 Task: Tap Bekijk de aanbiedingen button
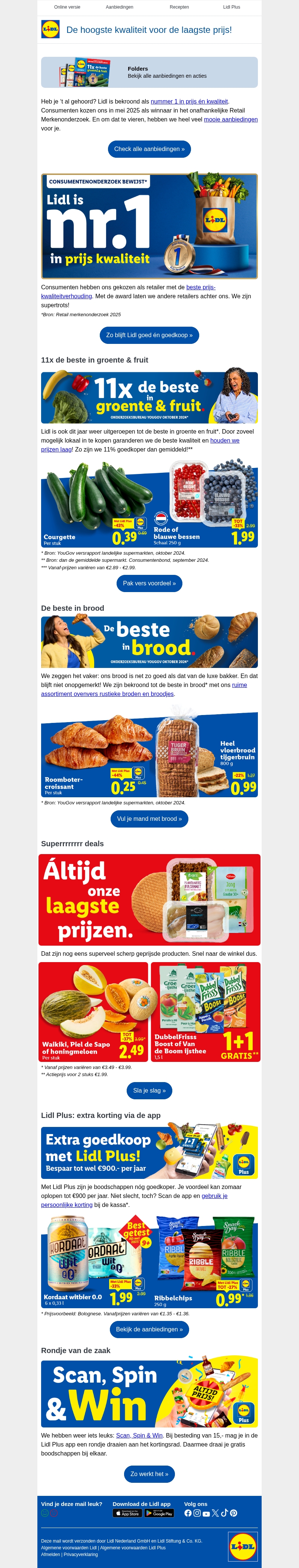click(149, 1330)
